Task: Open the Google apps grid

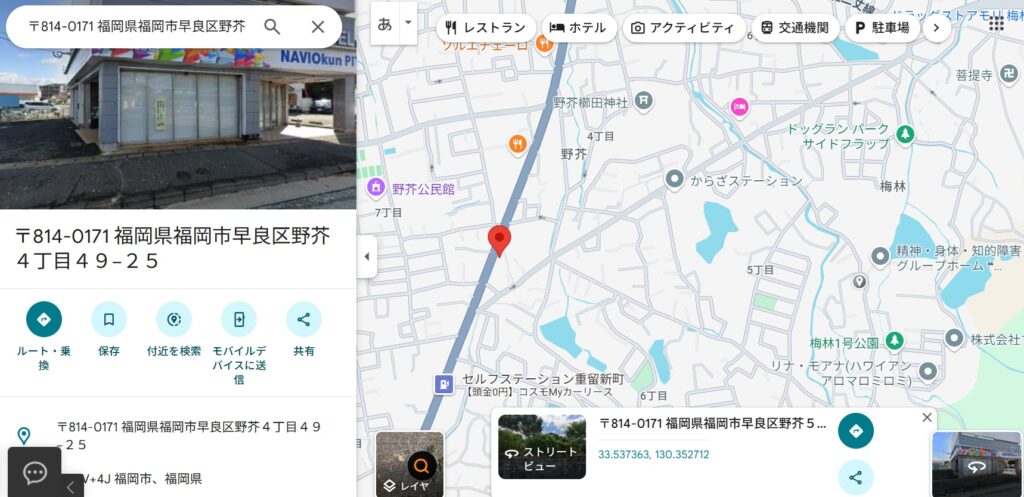Action: [x=996, y=23]
